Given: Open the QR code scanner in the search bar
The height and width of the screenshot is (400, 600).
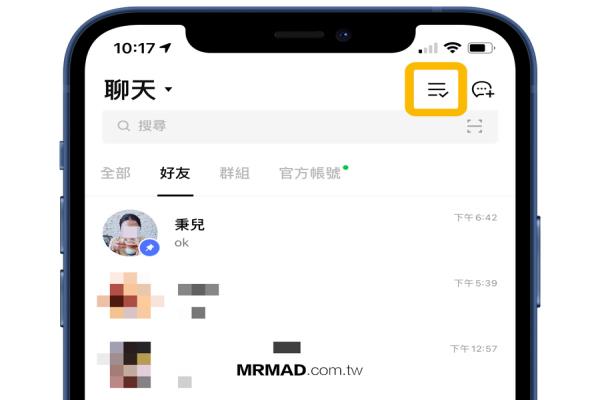Looking at the screenshot, I should click(474, 126).
